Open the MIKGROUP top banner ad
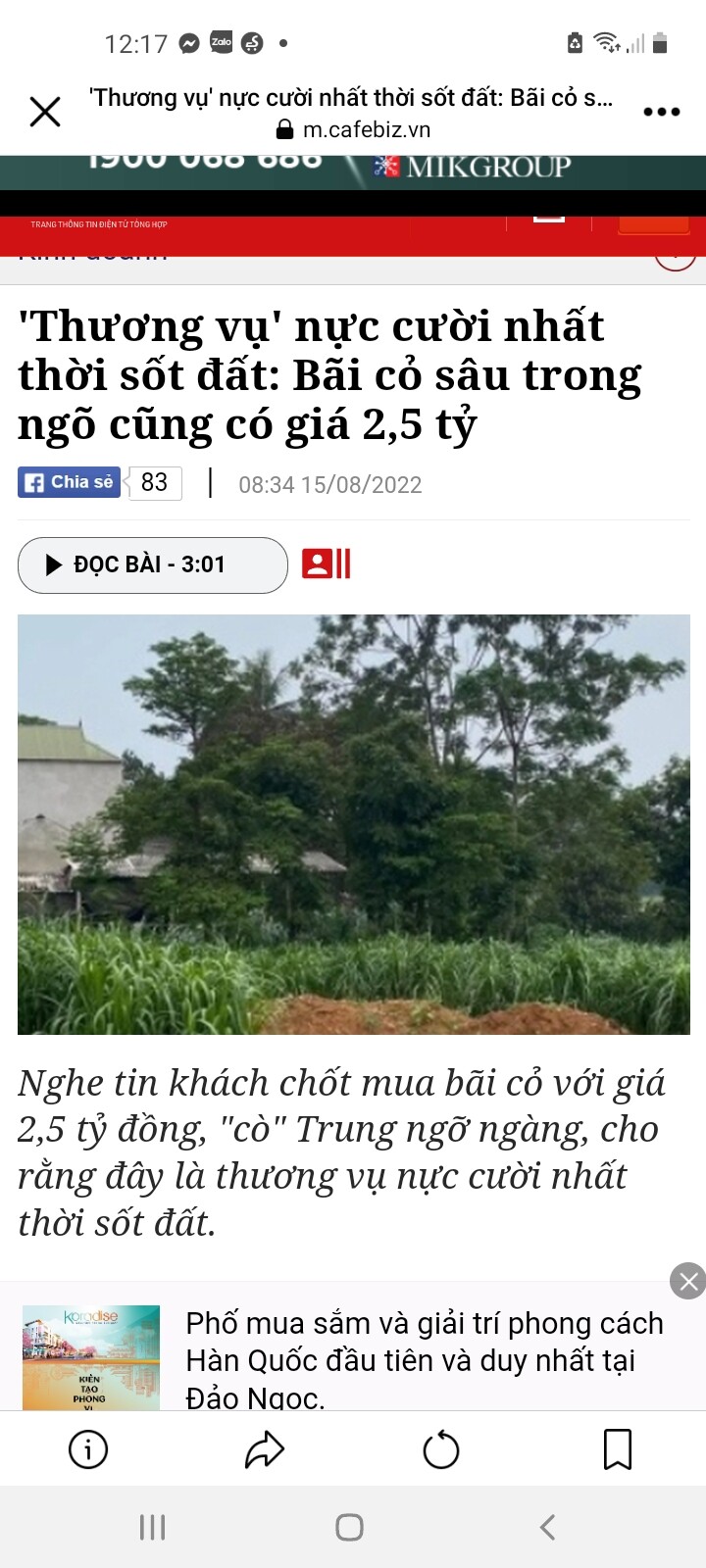 tap(353, 171)
